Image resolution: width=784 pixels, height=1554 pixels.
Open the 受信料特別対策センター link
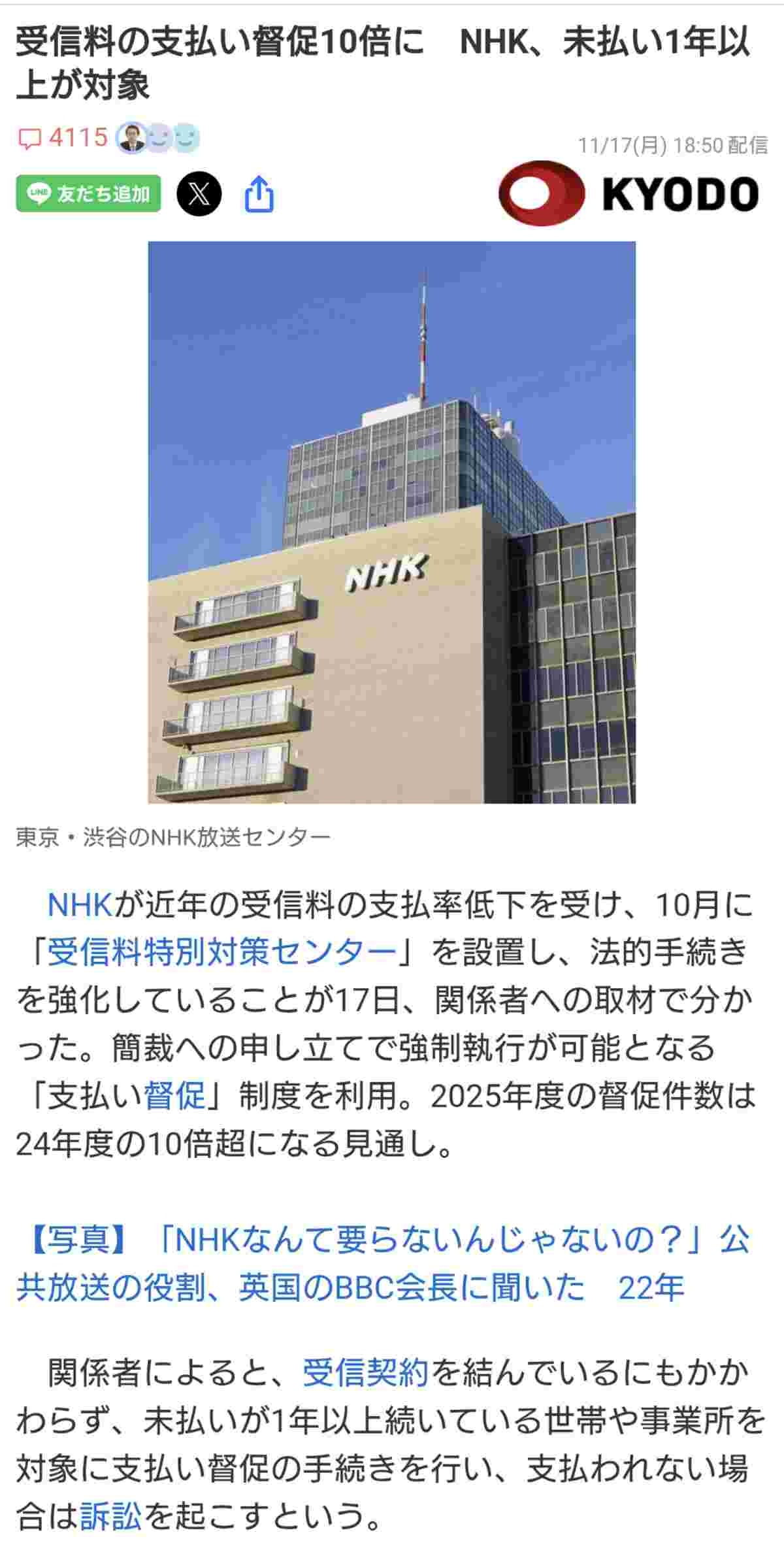[x=222, y=953]
